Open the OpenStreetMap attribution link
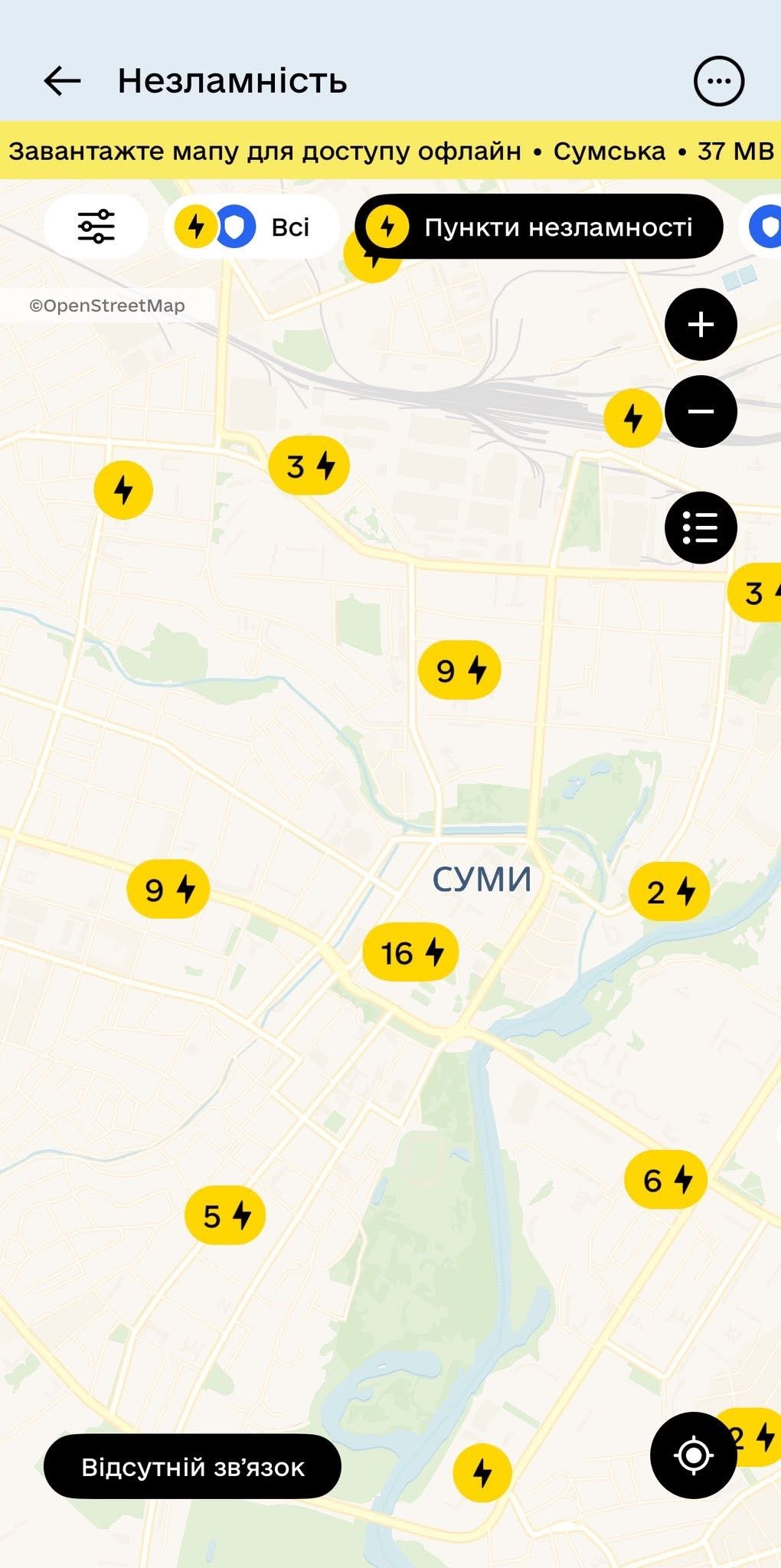Screen dimensions: 781x1568 pyautogui.click(x=107, y=305)
